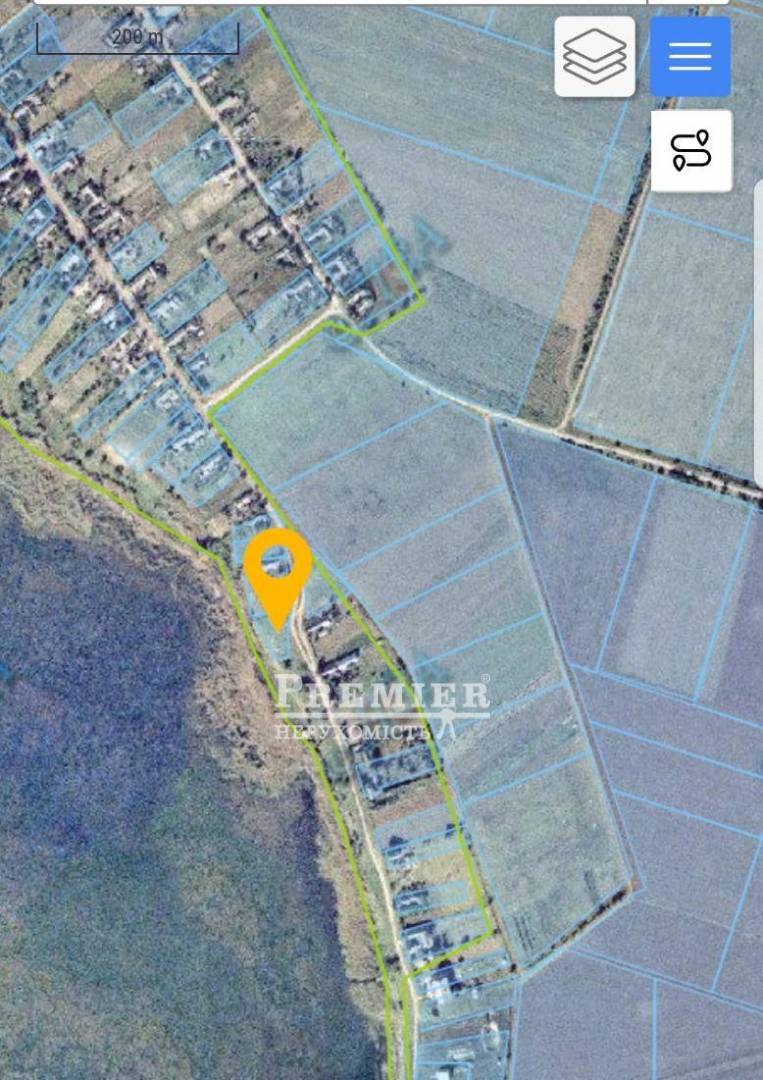Open the map layers selector
This screenshot has width=763, height=1080.
coord(594,56)
